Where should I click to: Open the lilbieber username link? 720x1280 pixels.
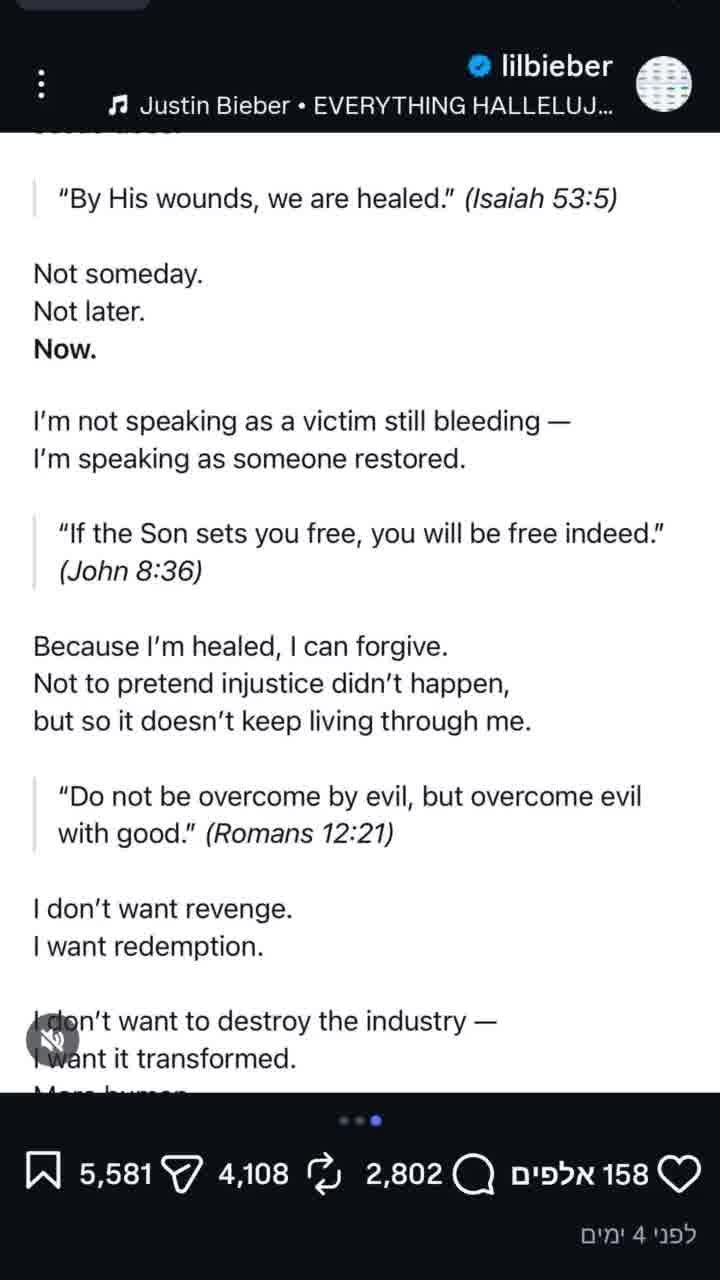(556, 66)
